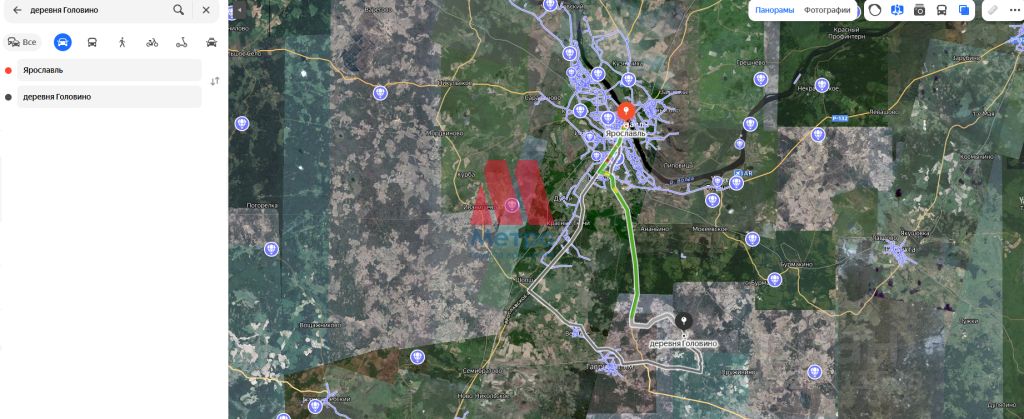Select the bicycle route mode
This screenshot has width=1024, height=419.
coord(152,43)
